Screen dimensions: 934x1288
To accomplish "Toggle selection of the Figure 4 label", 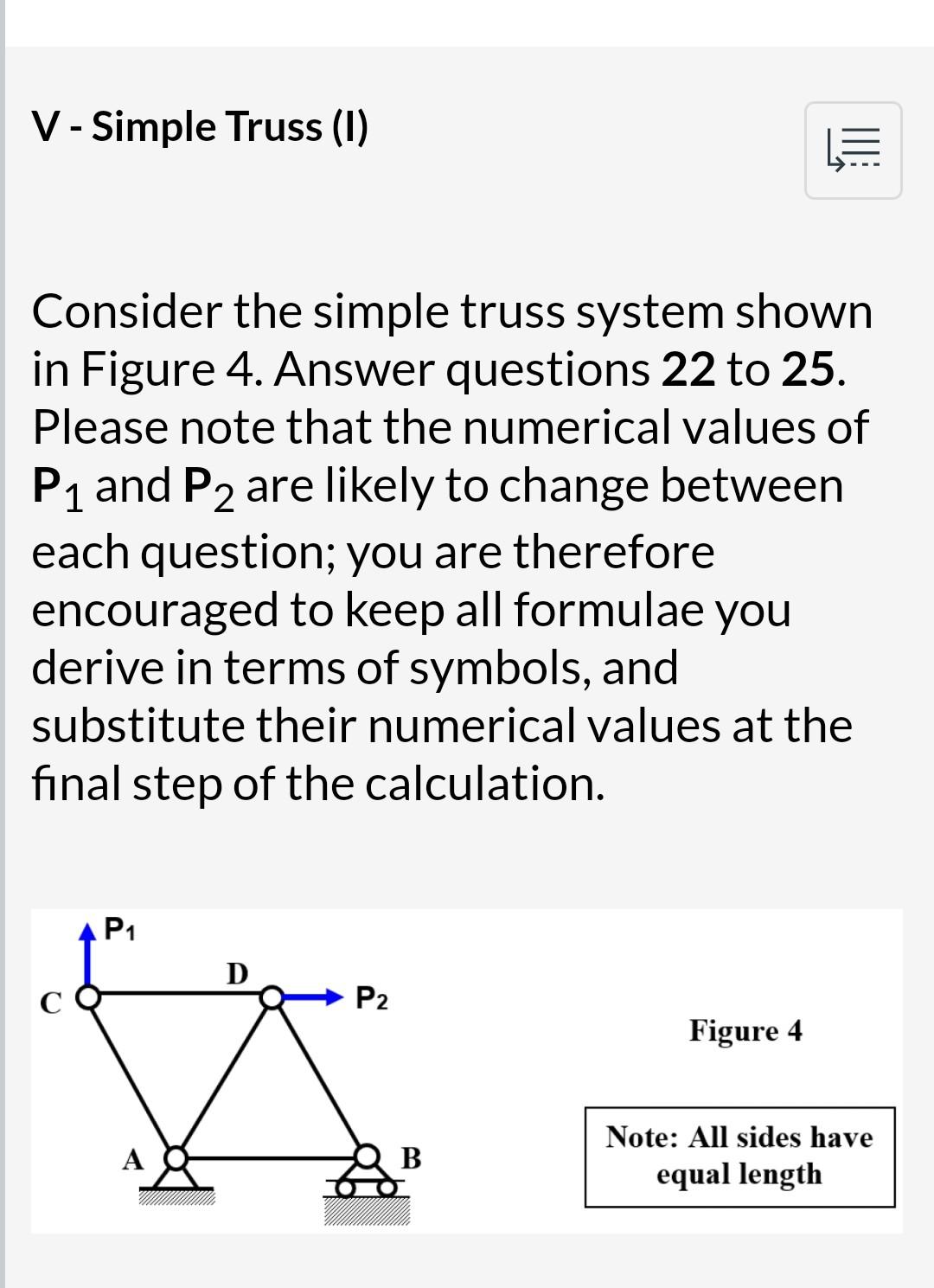I will click(x=745, y=1031).
